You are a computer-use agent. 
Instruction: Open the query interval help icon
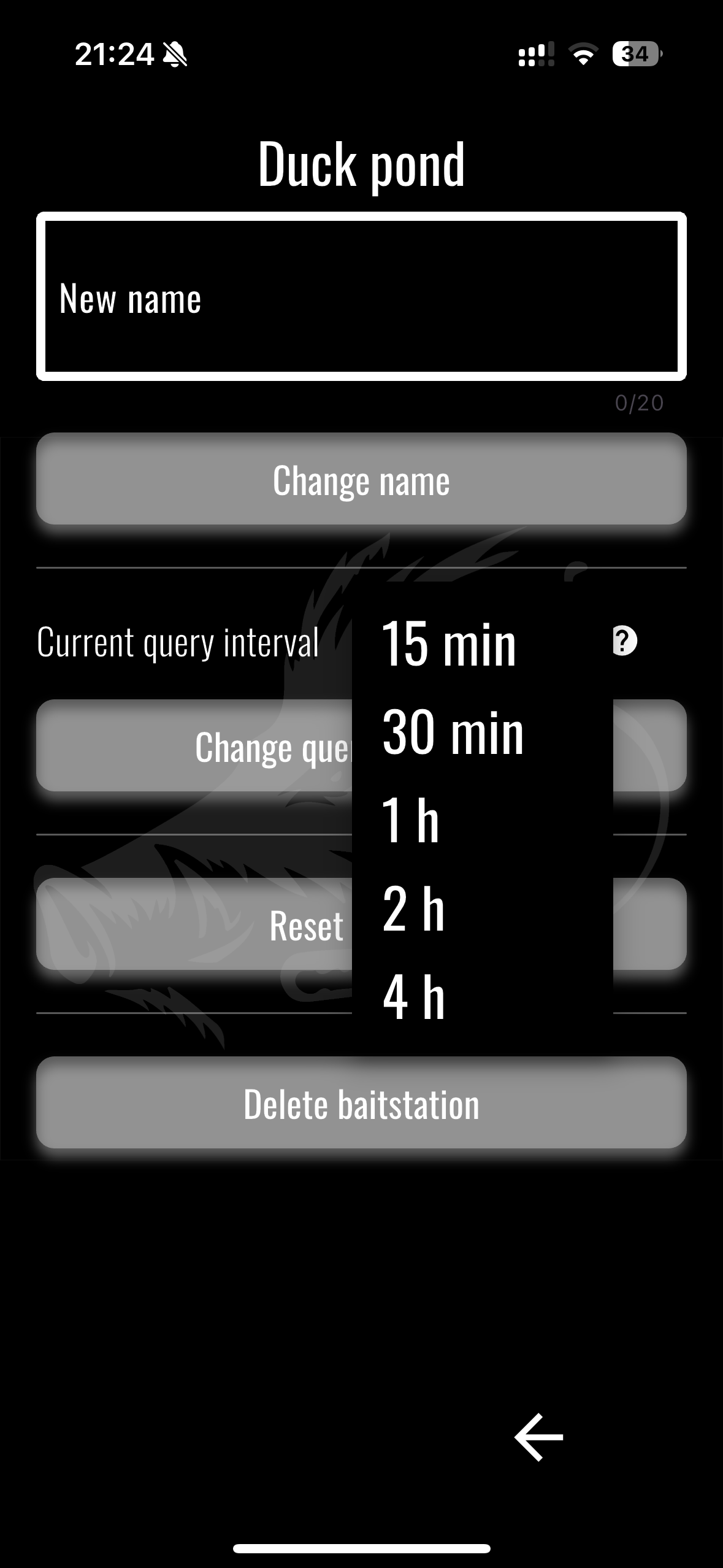point(624,642)
